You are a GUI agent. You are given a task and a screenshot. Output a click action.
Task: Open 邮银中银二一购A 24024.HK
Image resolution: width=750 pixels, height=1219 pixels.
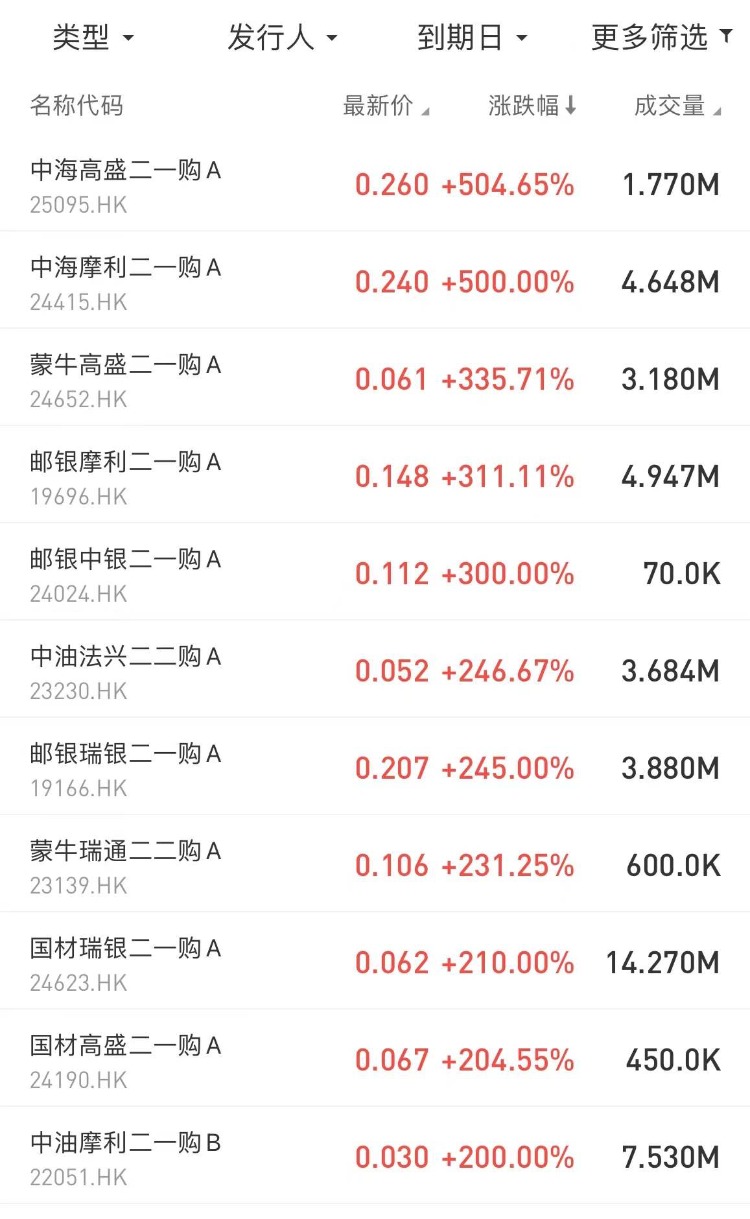click(375, 573)
